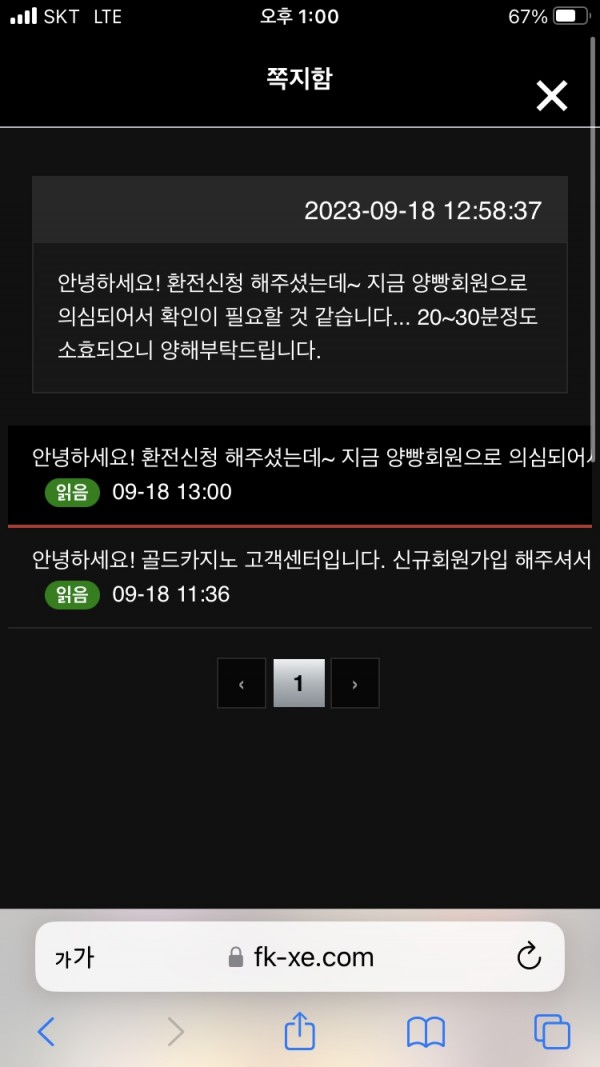Viewport: 600px width, 1067px height.
Task: Open the Safari share sheet
Action: click(300, 1031)
